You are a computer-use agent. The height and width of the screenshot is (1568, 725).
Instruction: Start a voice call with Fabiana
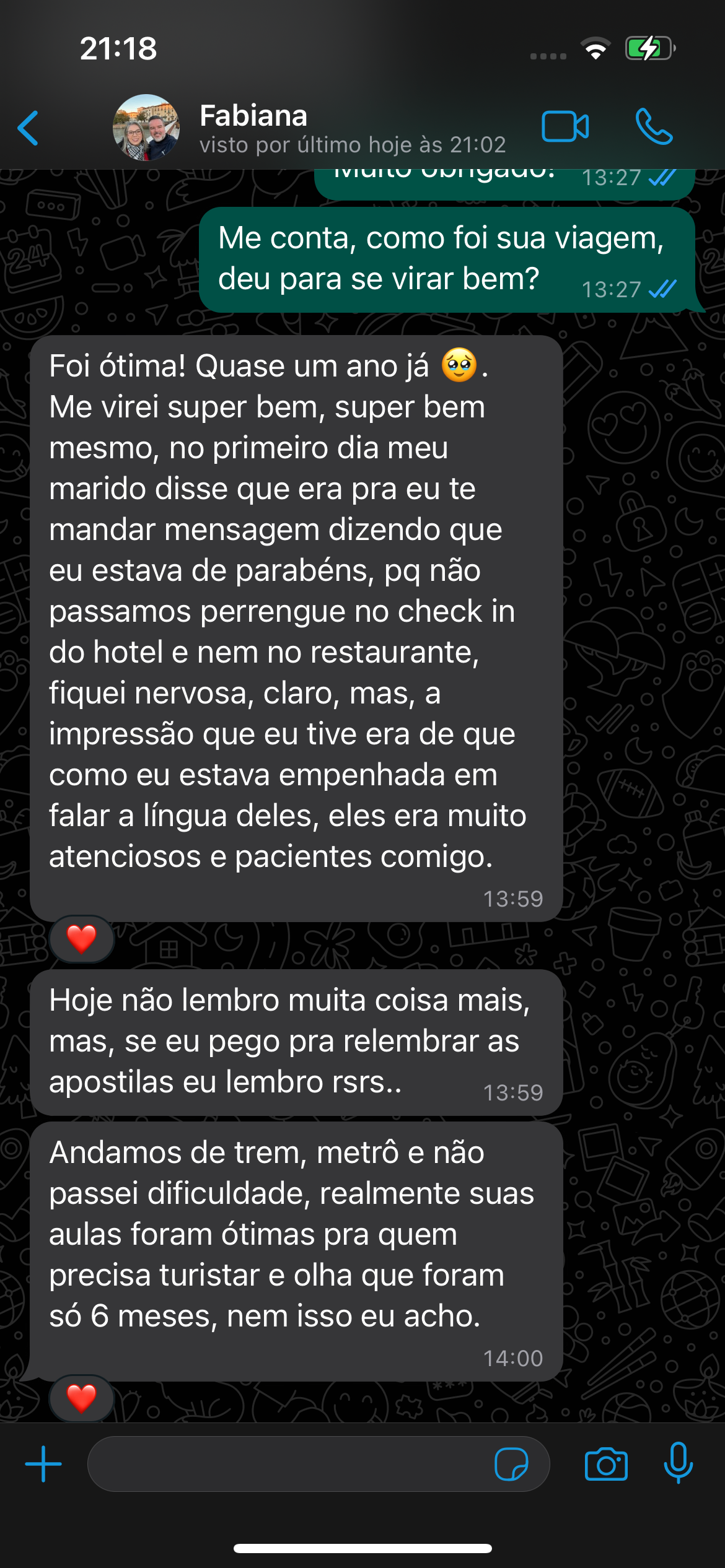click(654, 127)
